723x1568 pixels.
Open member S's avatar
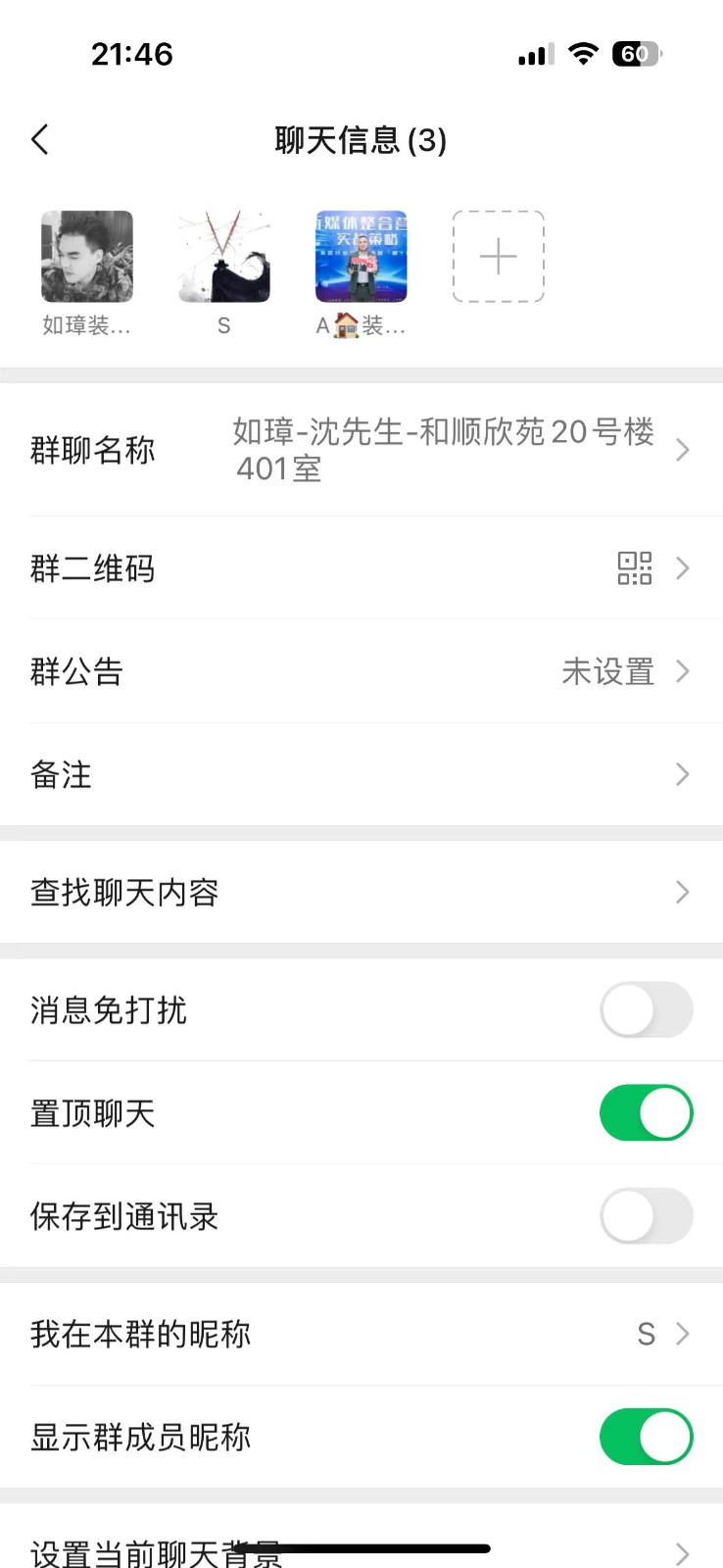223,257
